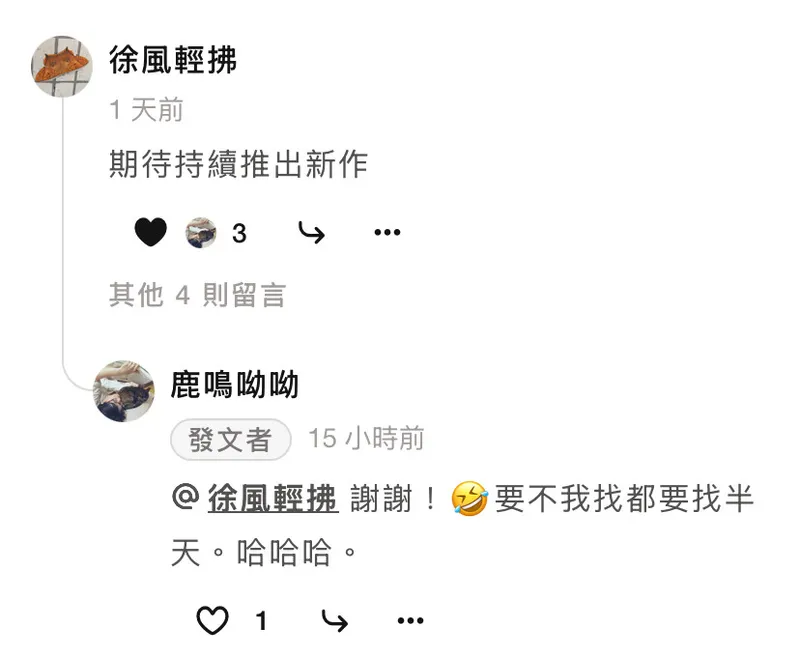The width and height of the screenshot is (800, 657).
Task: Open 鹿鳴呦呦's profile avatar
Action: click(124, 391)
